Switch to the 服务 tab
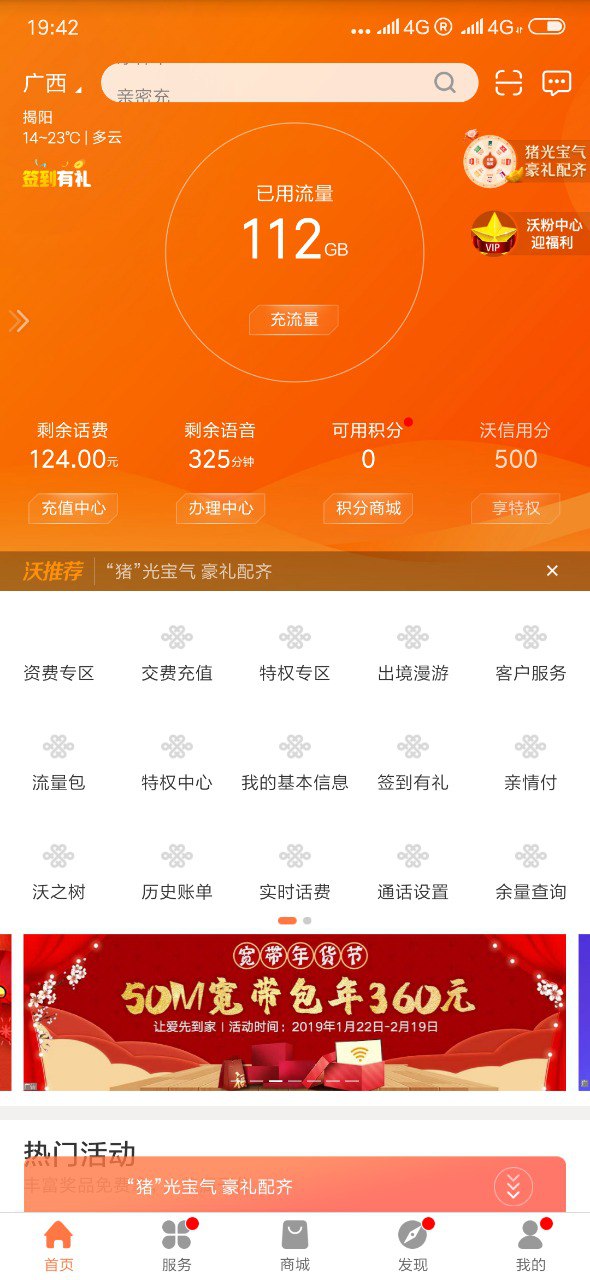590x1280 pixels. point(177,1246)
